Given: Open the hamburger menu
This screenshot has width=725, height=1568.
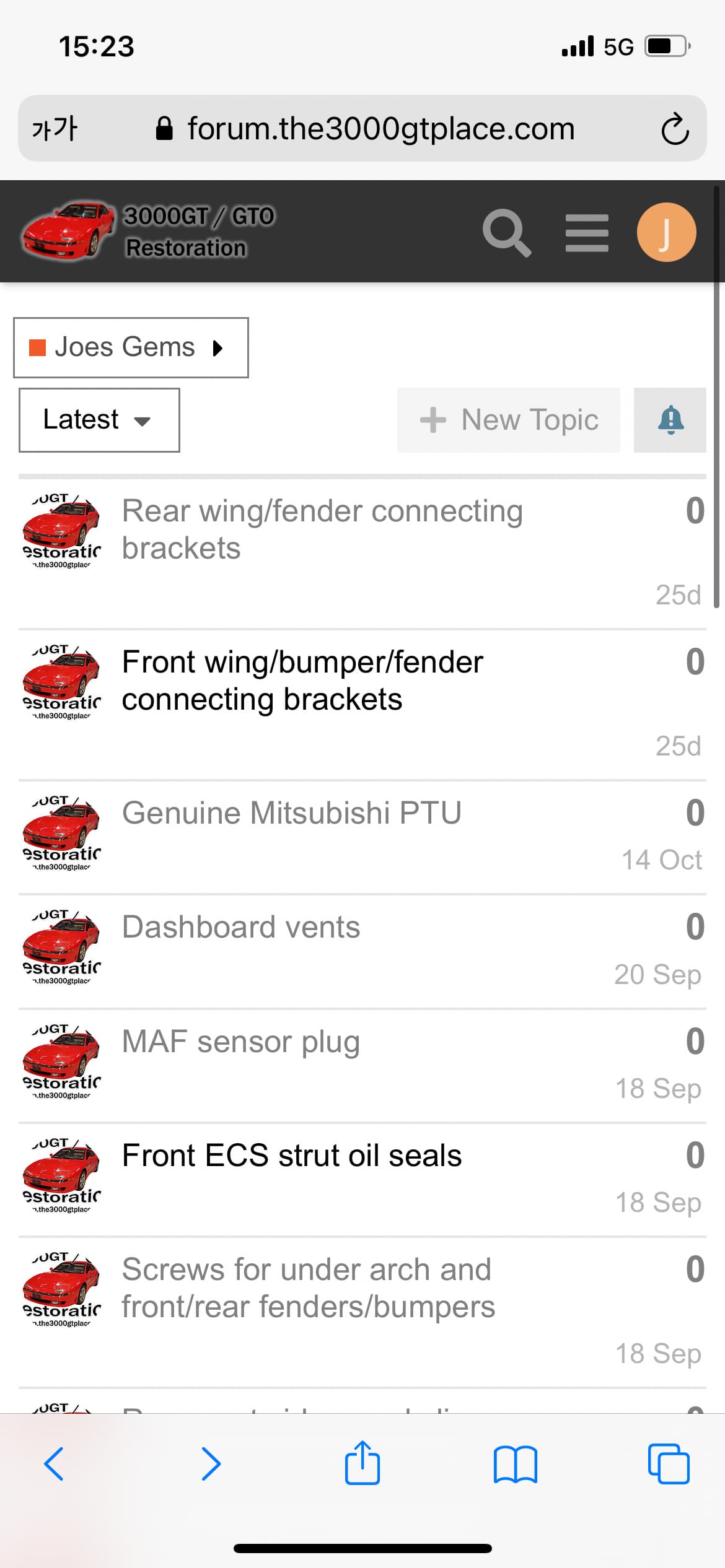Looking at the screenshot, I should (x=587, y=233).
